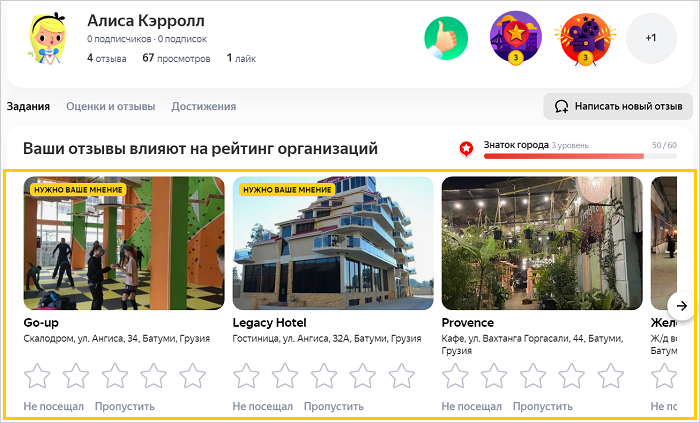Write a new review with Написать новый отзыв

pyautogui.click(x=618, y=106)
